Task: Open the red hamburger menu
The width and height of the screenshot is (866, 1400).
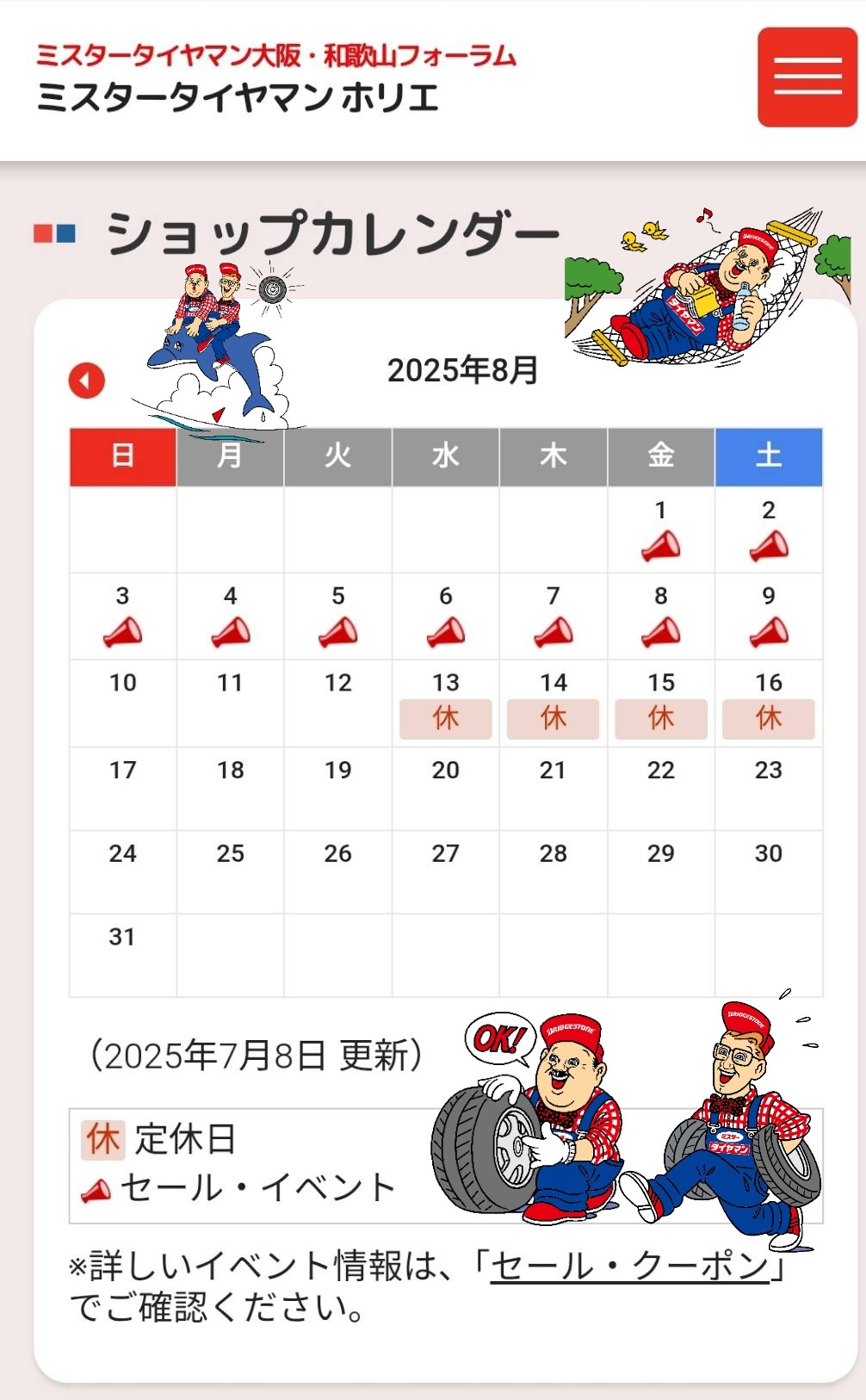Action: pyautogui.click(x=807, y=77)
